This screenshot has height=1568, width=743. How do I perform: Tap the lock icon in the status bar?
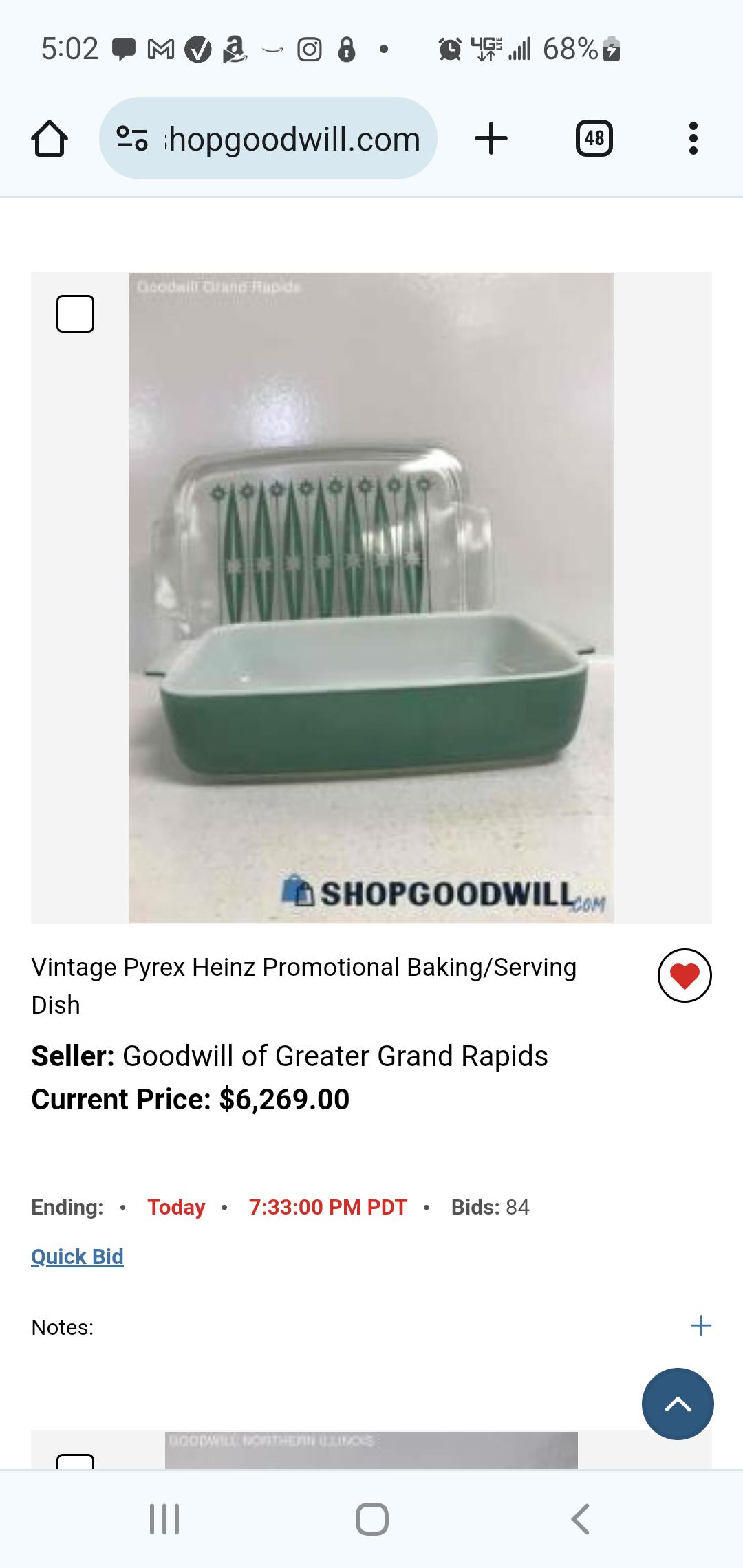[x=346, y=48]
